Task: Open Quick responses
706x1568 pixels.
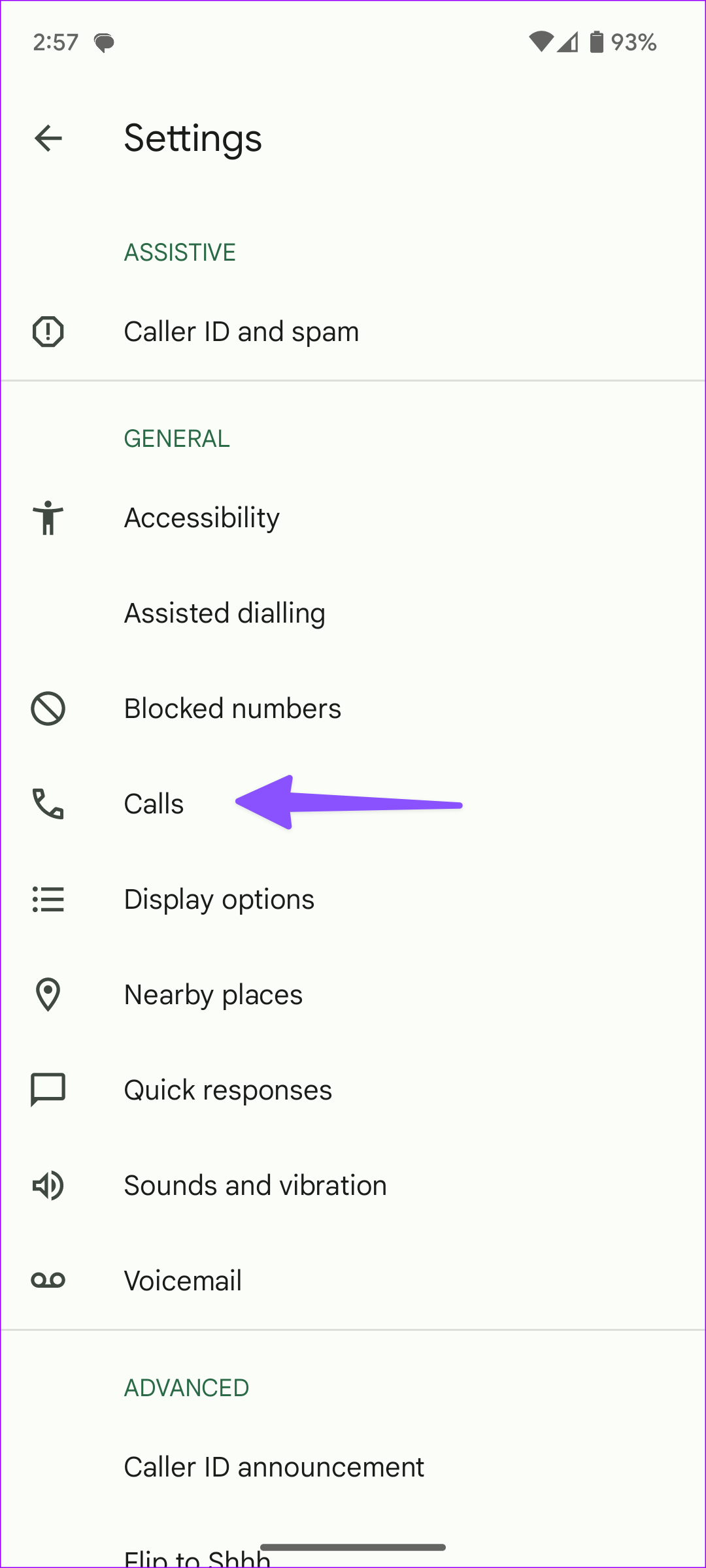Action: [x=227, y=1090]
